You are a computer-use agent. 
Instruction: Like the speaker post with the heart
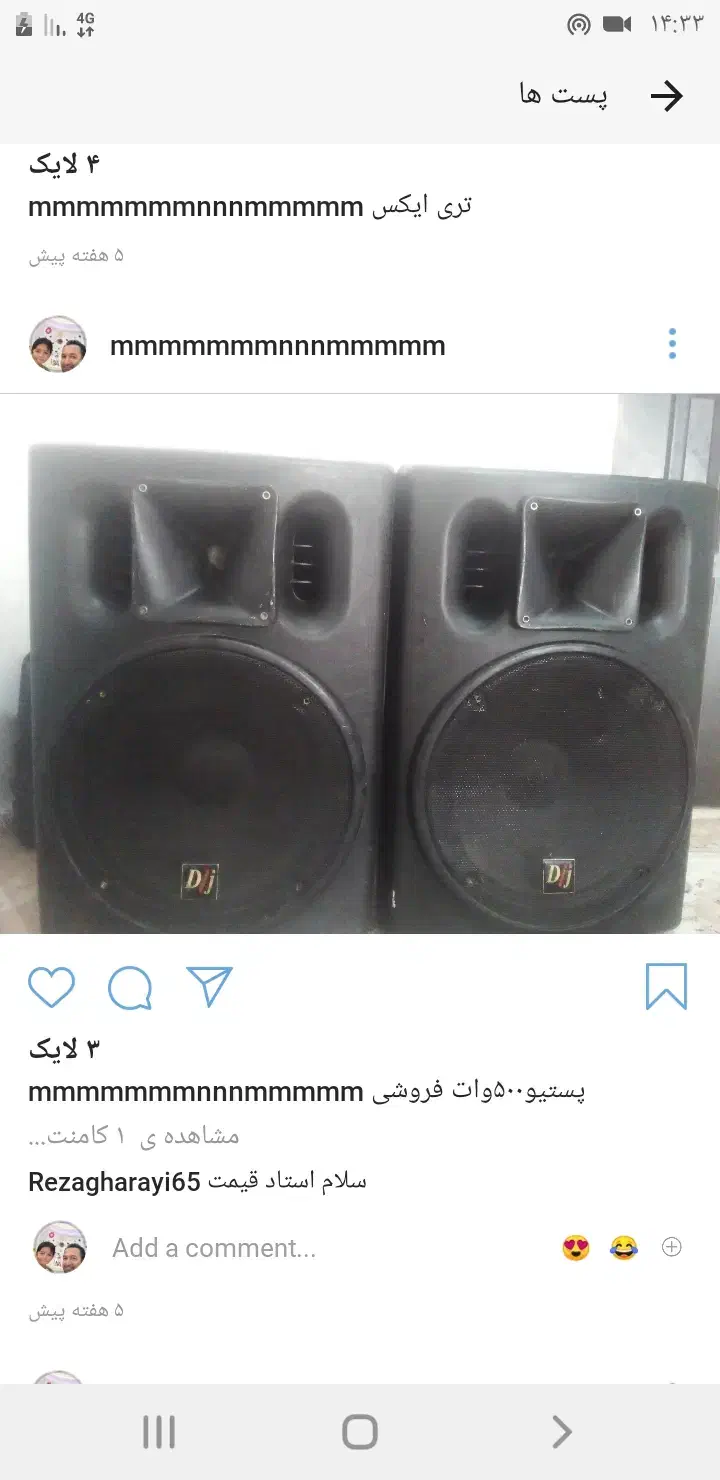click(x=51, y=988)
